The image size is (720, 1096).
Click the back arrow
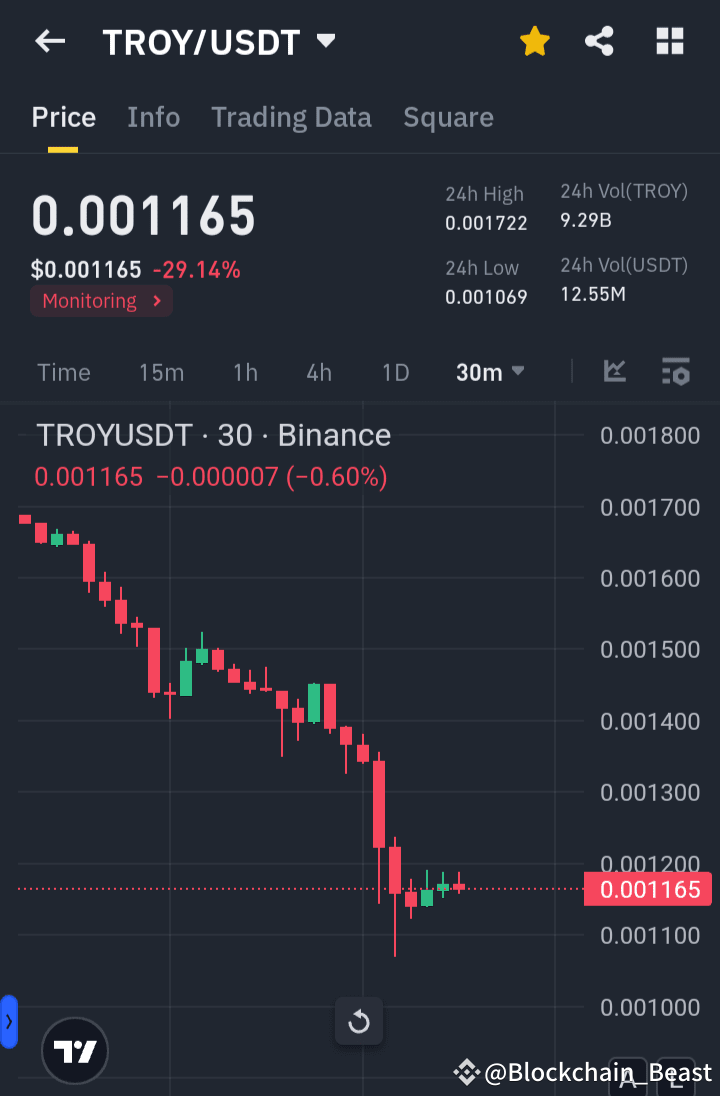[x=50, y=41]
